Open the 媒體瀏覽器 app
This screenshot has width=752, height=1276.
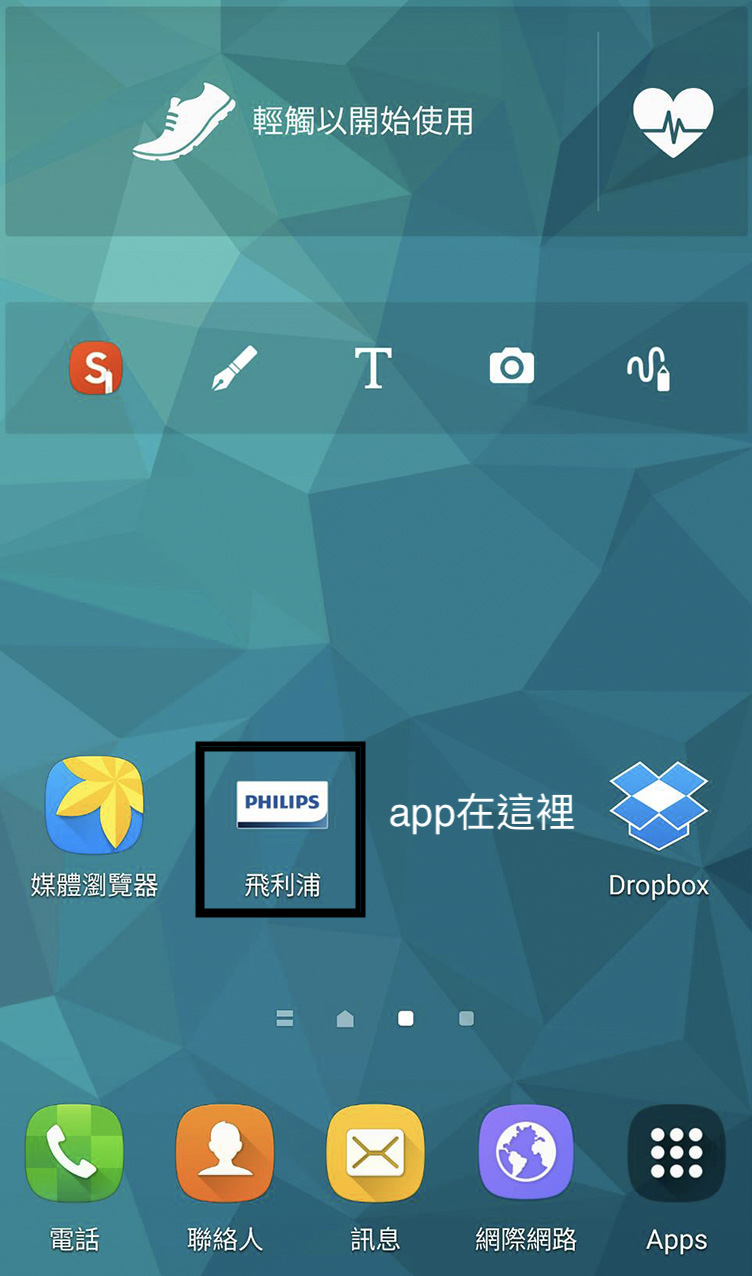pyautogui.click(x=94, y=806)
